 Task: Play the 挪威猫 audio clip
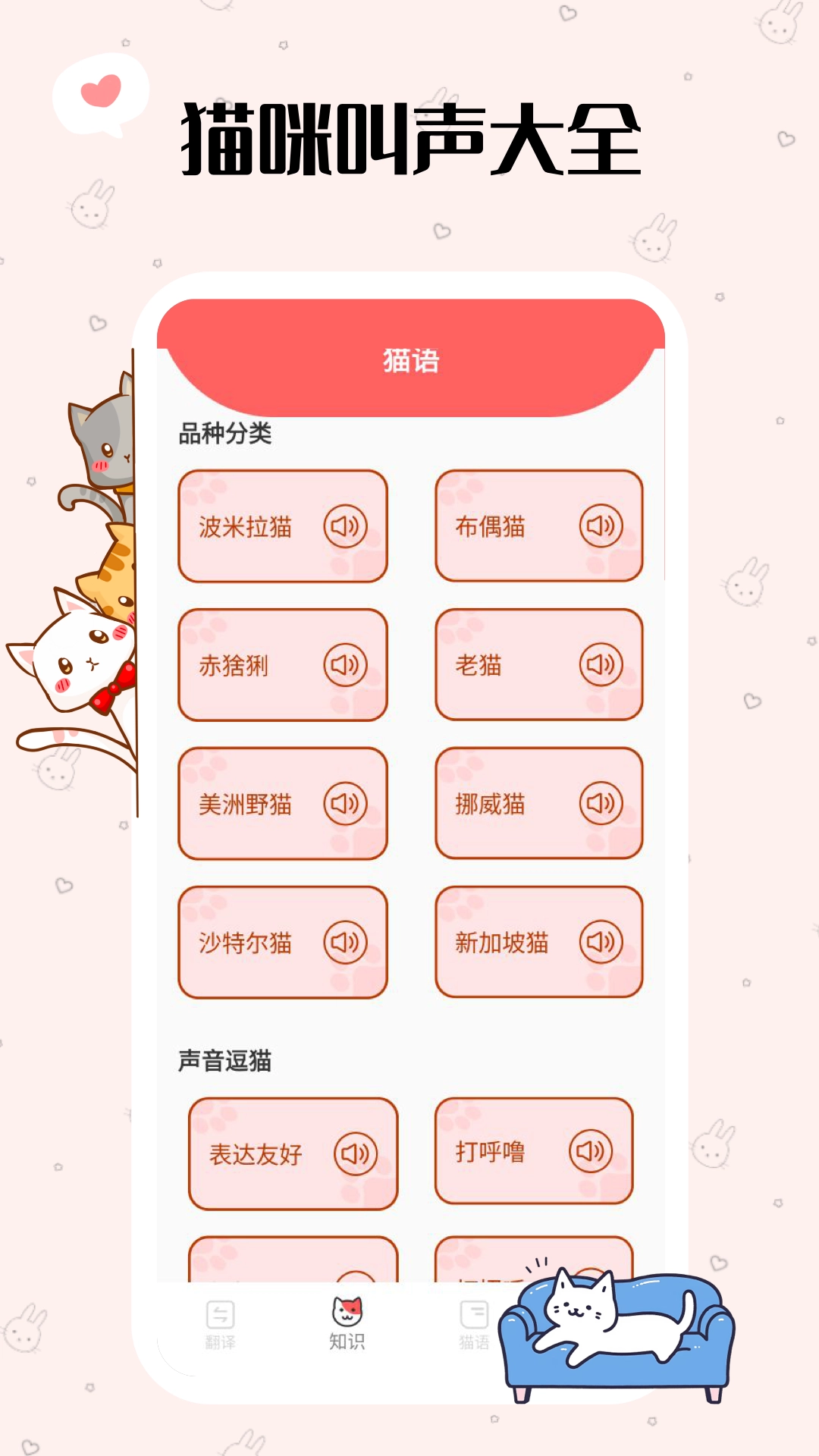pos(601,802)
